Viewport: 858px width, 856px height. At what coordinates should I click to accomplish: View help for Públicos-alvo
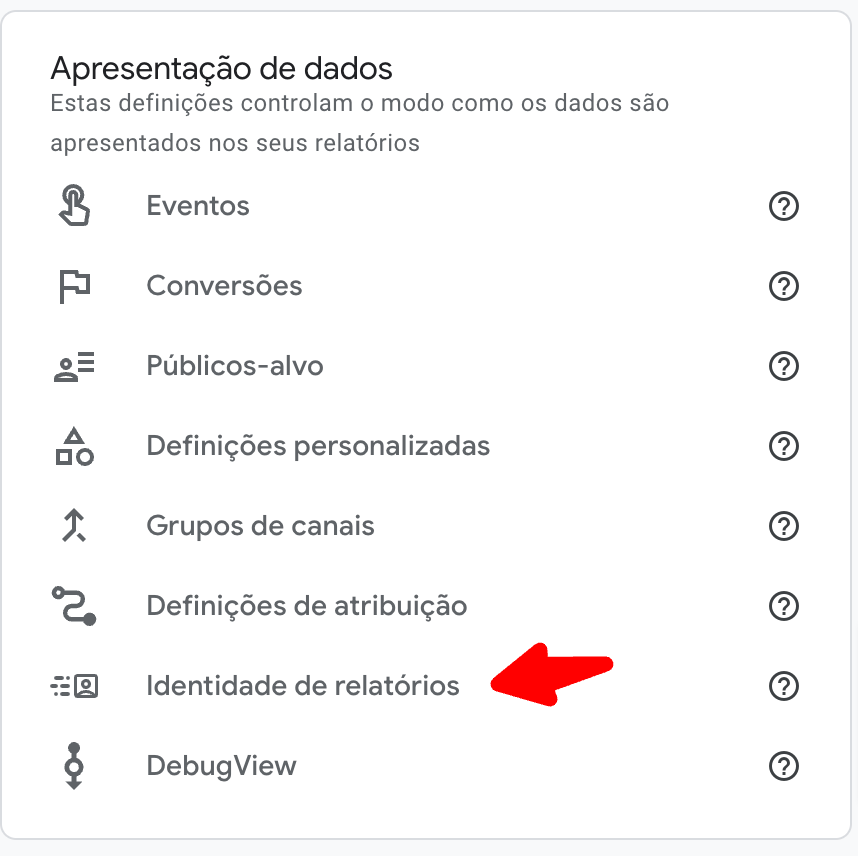point(784,367)
